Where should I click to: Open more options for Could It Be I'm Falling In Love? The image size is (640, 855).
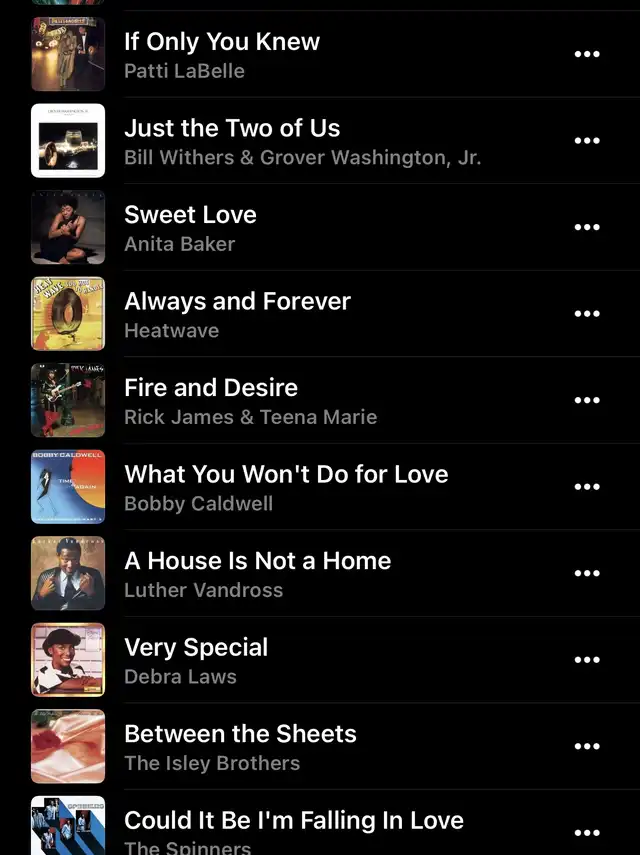(587, 832)
